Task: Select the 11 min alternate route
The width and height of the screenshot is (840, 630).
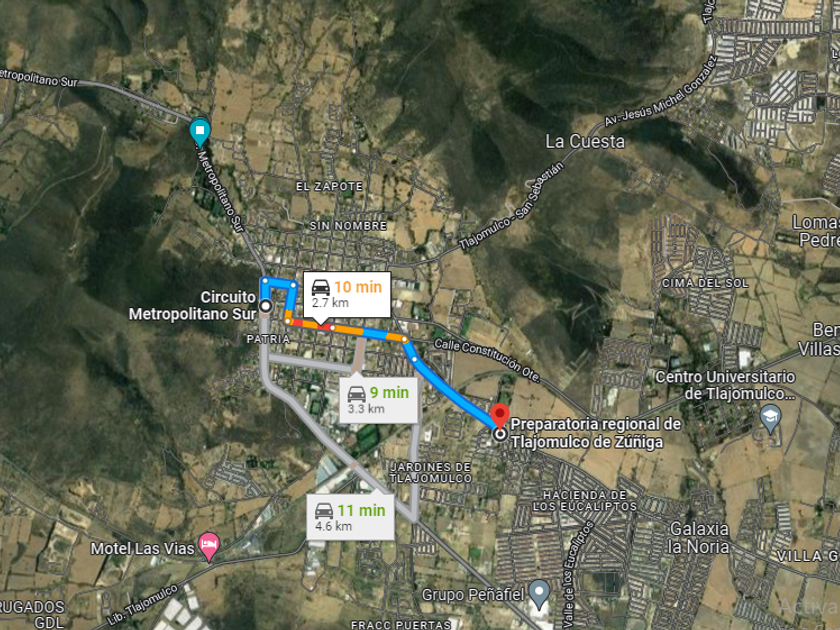Action: point(348,517)
